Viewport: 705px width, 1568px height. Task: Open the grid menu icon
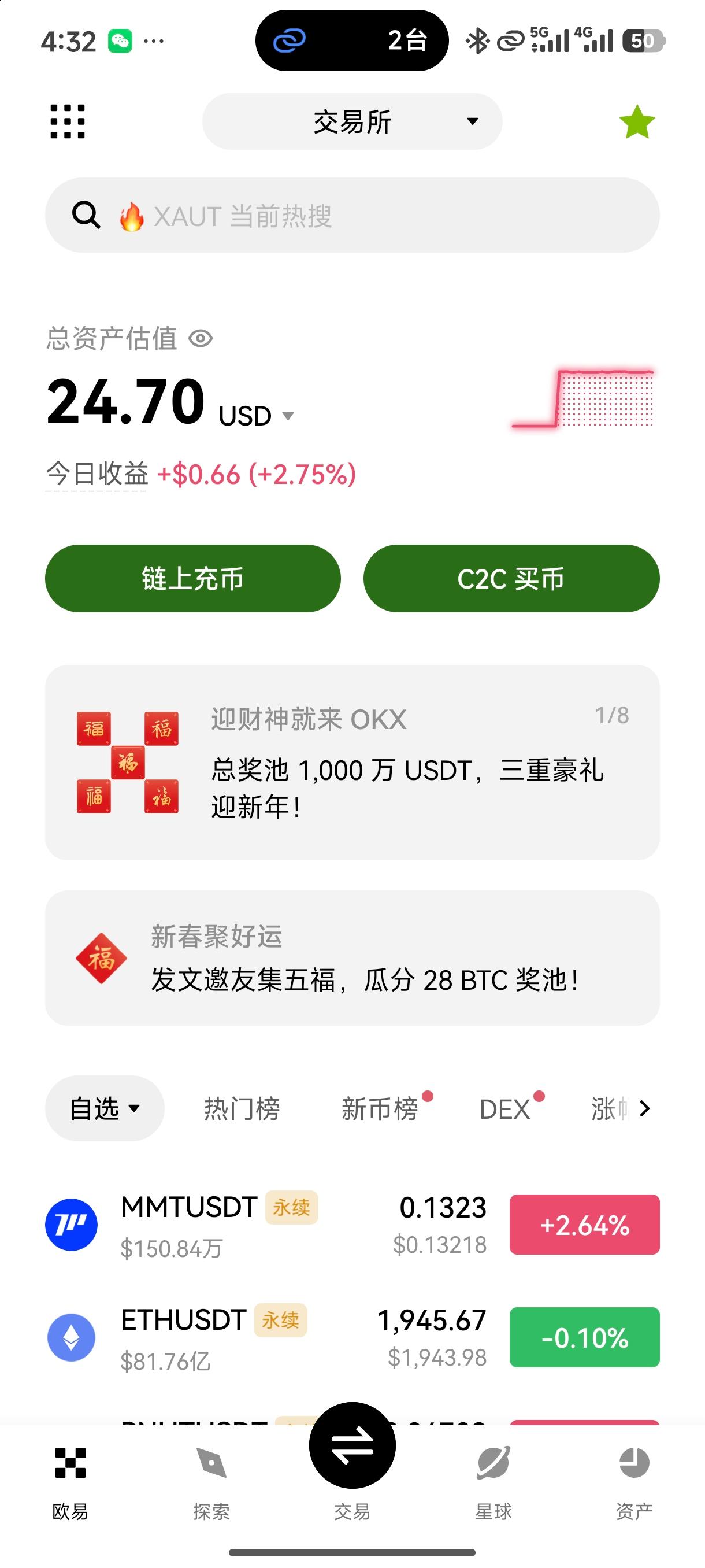point(68,122)
